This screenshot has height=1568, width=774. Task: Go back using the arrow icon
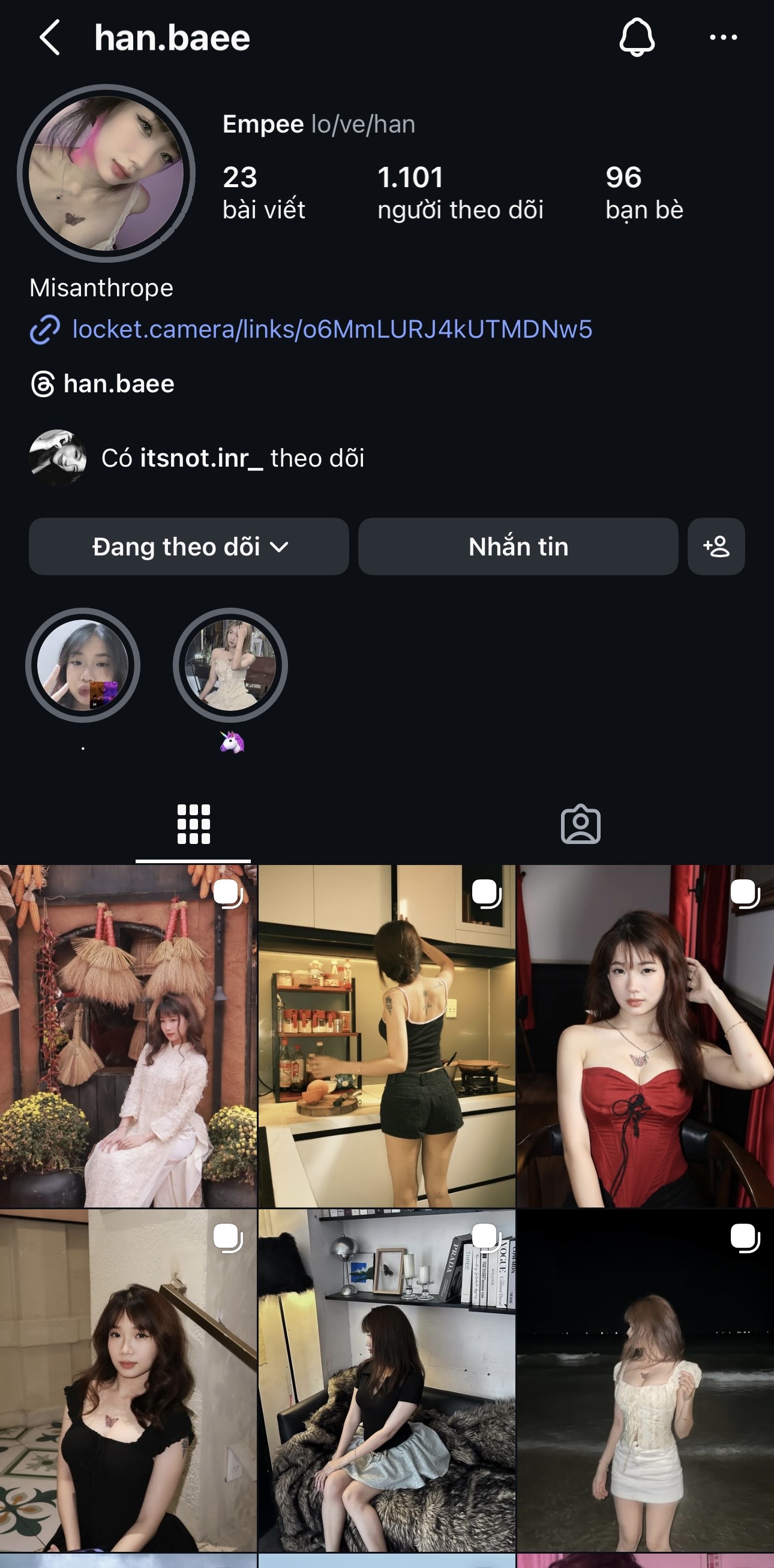click(x=49, y=37)
